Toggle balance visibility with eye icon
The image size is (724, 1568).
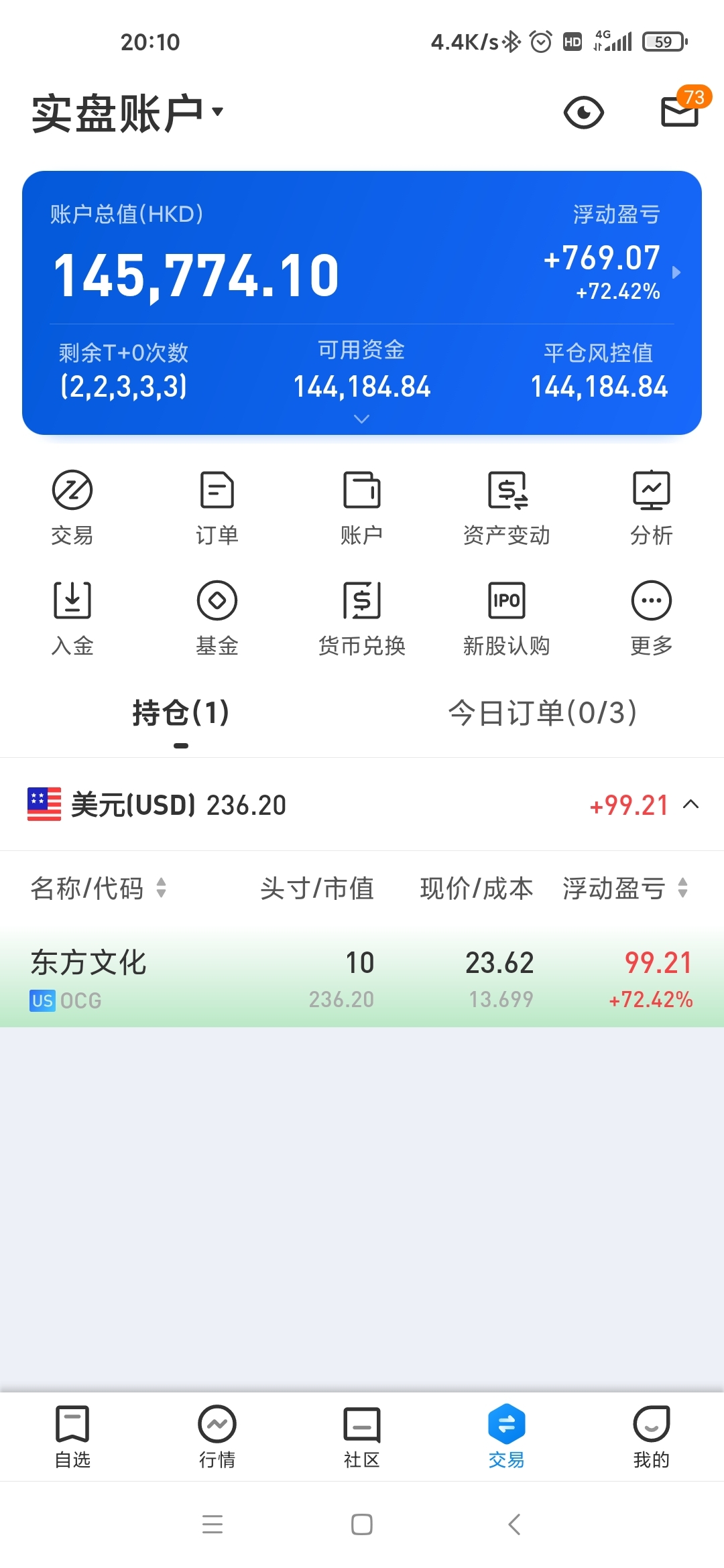(x=583, y=113)
